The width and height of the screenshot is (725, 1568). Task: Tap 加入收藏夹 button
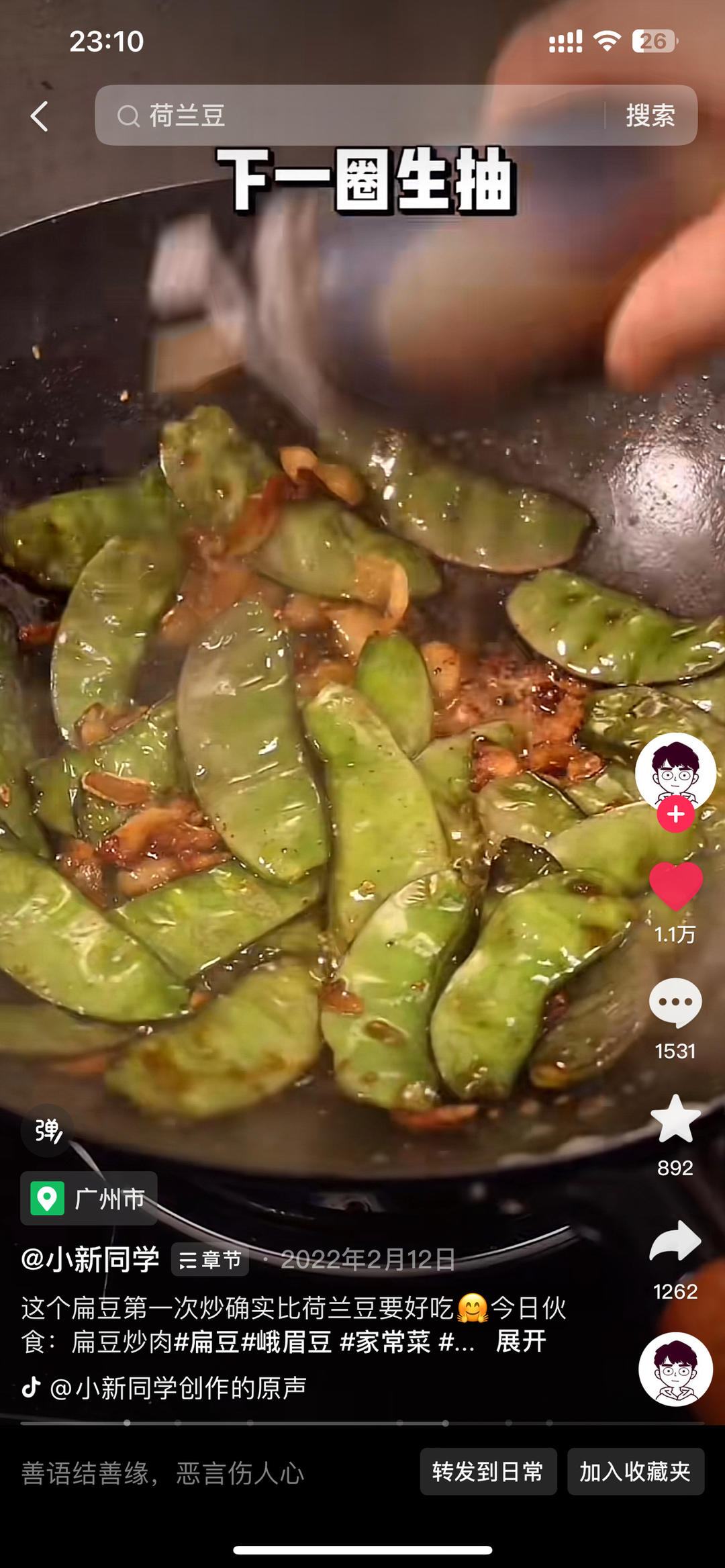635,1471
